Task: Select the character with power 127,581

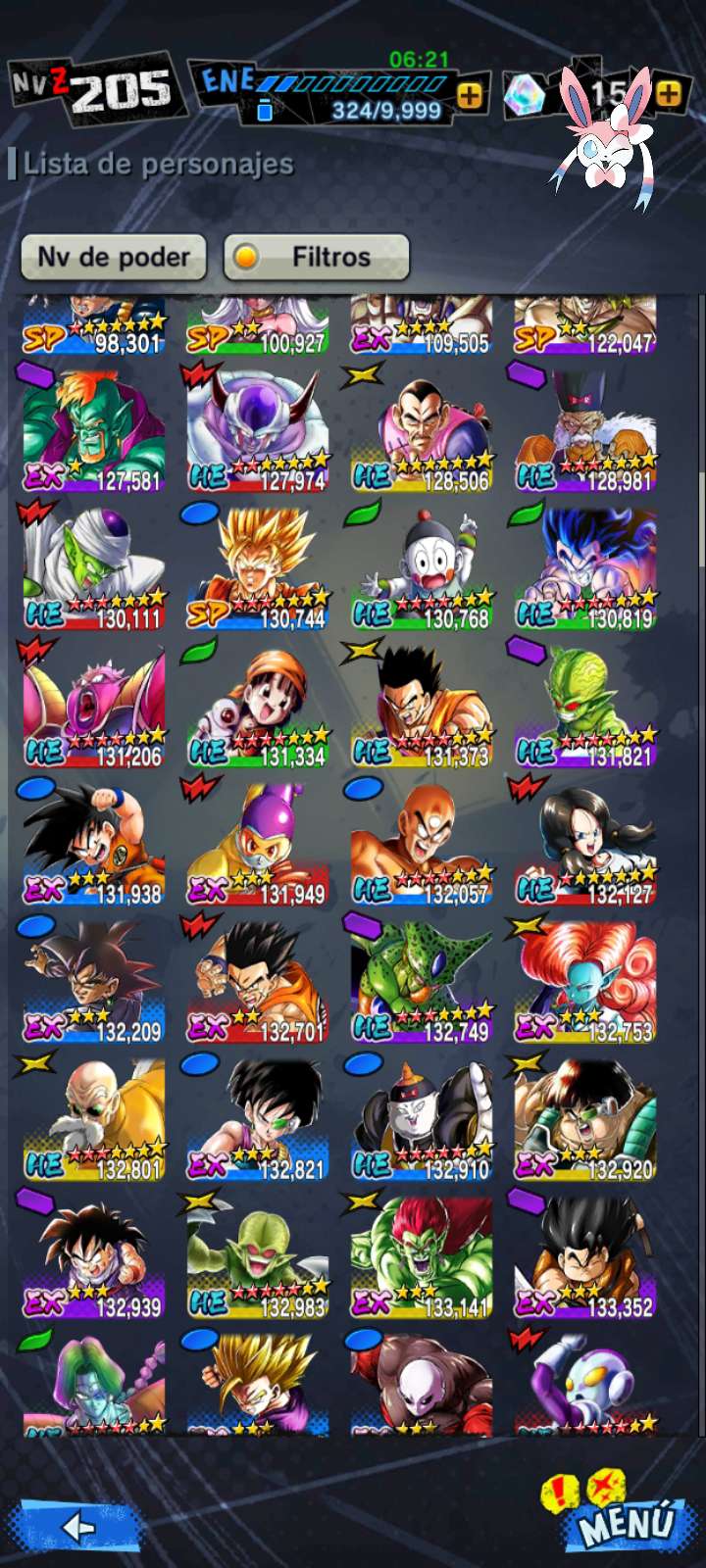Action: [x=94, y=429]
